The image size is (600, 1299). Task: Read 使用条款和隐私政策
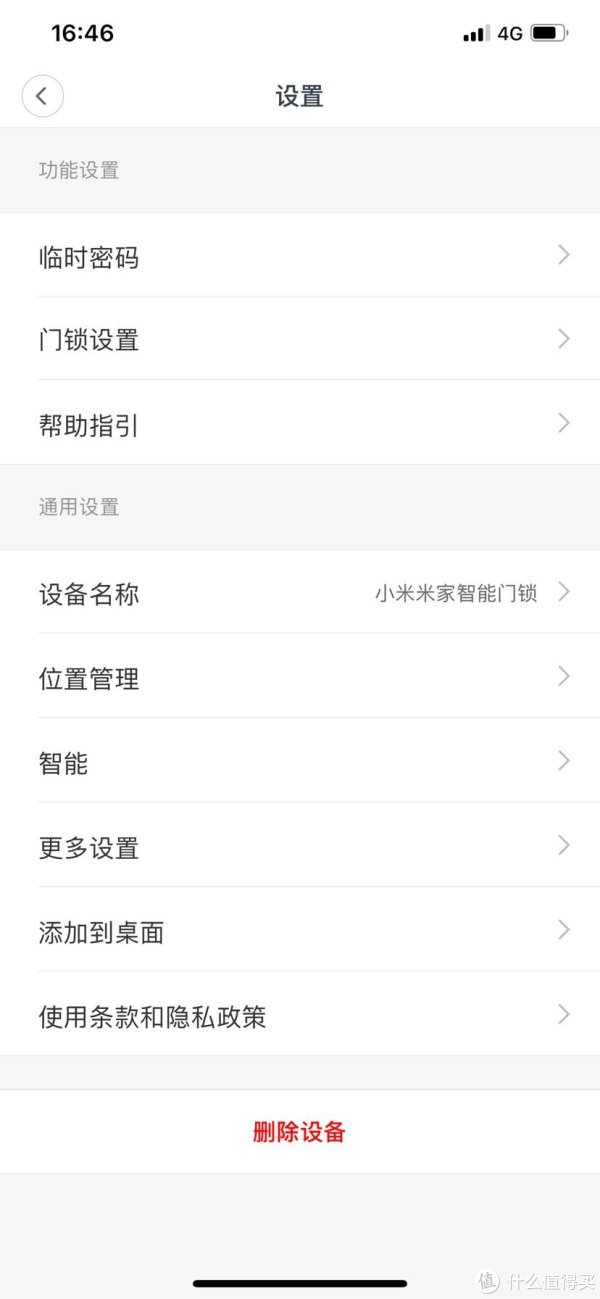[300, 1014]
